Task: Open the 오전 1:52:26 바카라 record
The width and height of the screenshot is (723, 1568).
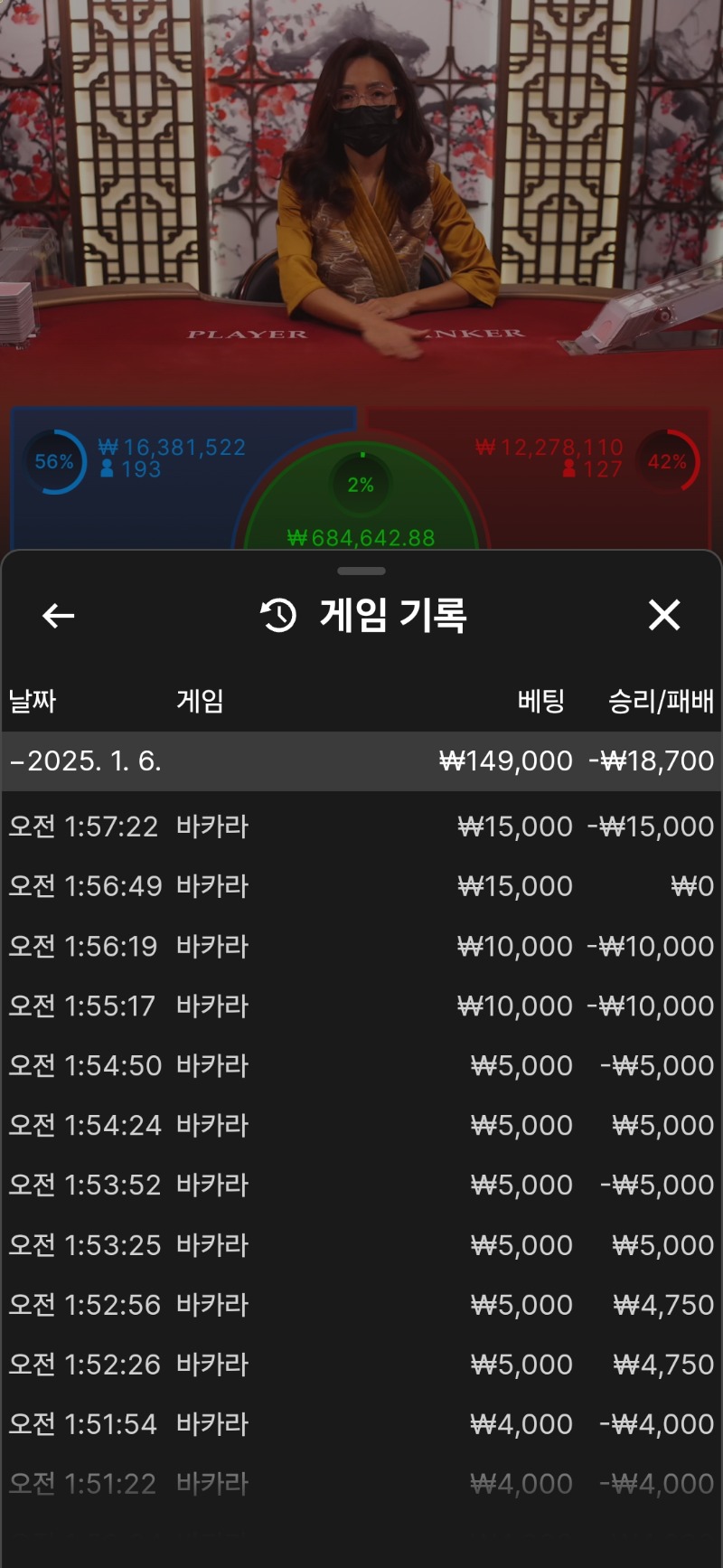Action: [x=361, y=1365]
